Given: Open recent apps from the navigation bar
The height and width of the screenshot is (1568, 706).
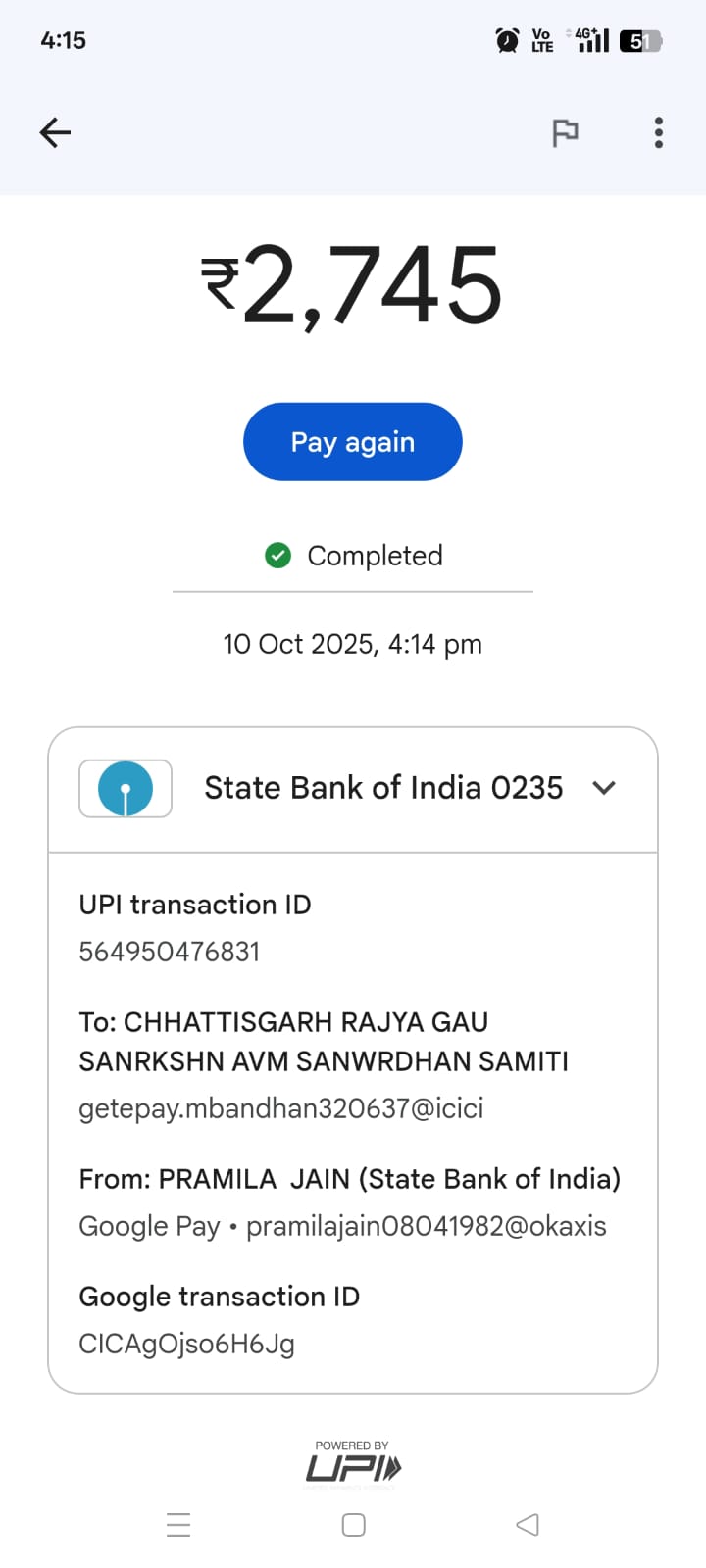Looking at the screenshot, I should pos(178,1524).
